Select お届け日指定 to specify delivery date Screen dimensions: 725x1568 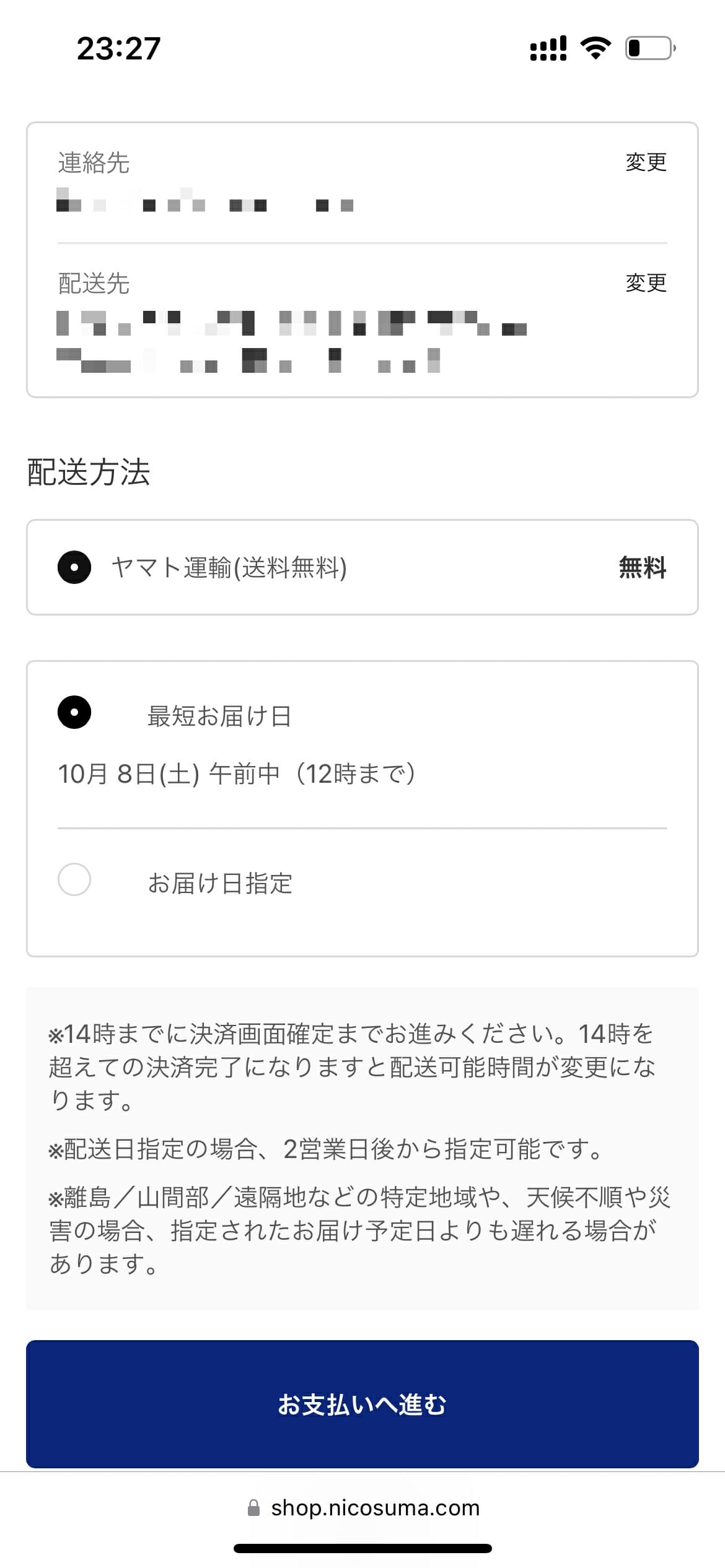tap(74, 879)
